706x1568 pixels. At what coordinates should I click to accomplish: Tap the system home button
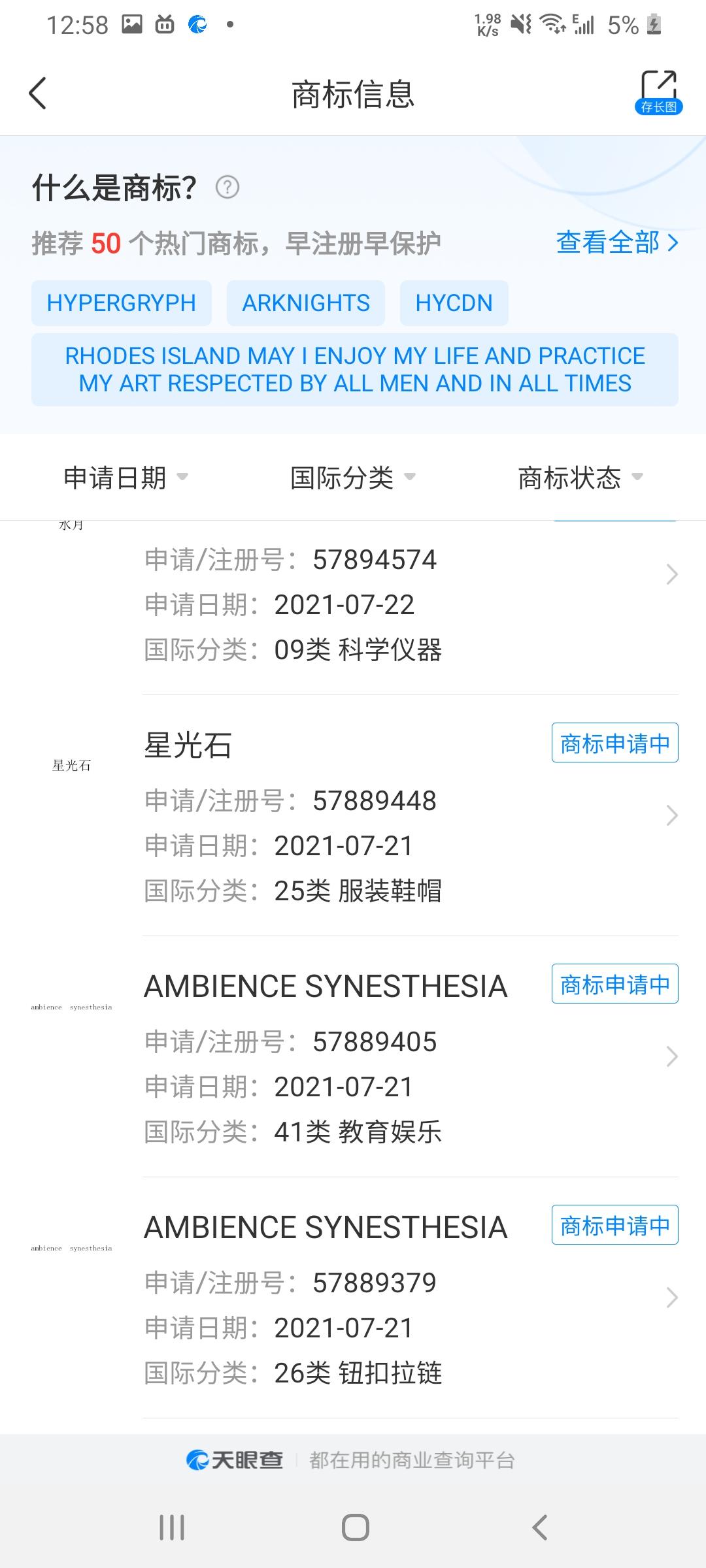click(356, 1527)
